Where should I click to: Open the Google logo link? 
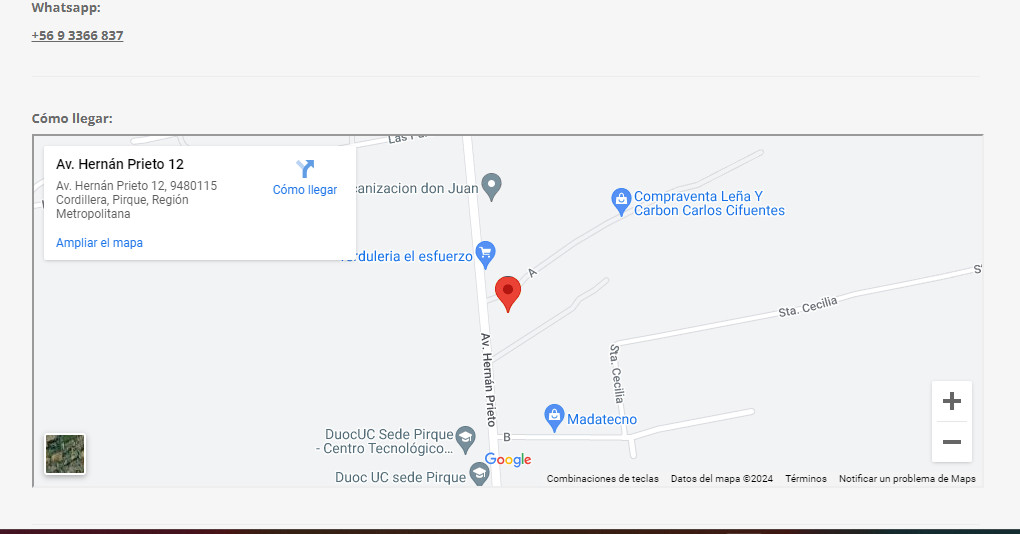pos(508,460)
